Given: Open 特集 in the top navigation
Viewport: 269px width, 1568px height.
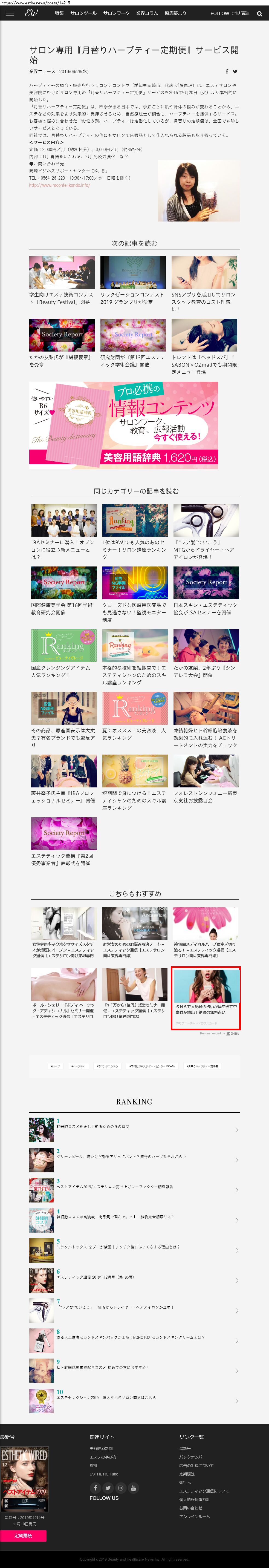Looking at the screenshot, I should tap(59, 13).
